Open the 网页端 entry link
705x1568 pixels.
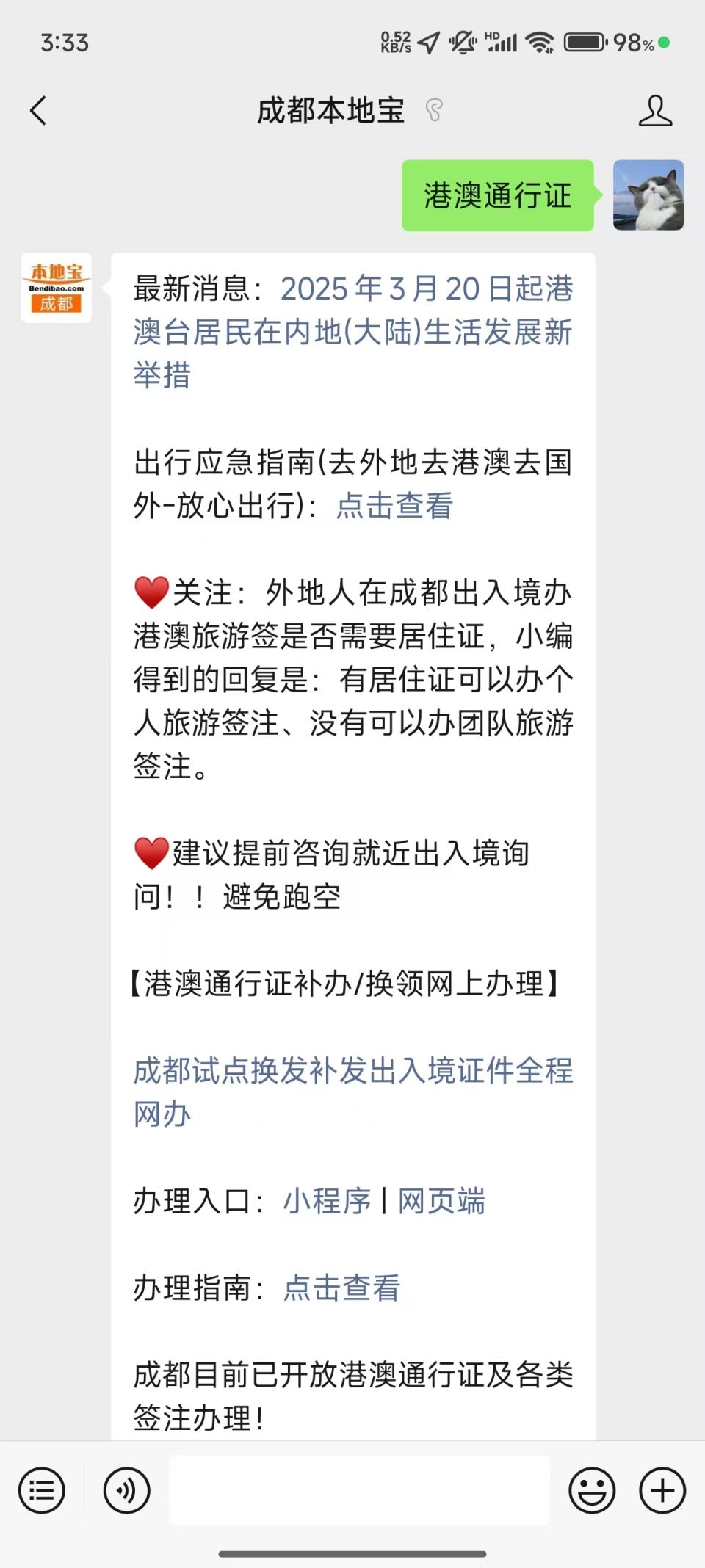pyautogui.click(x=441, y=1202)
